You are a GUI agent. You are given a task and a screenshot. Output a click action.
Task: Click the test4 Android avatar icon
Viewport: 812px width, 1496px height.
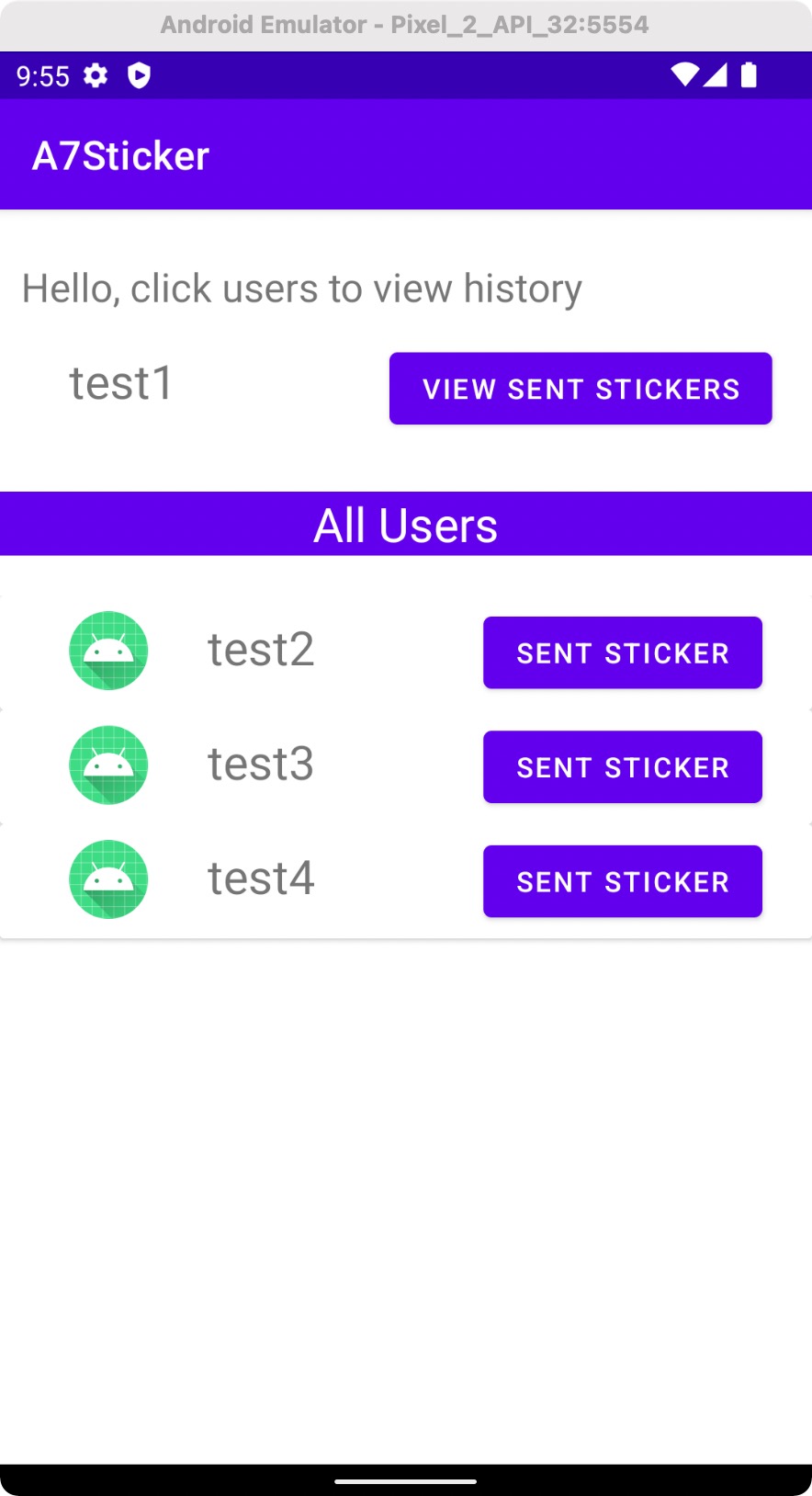[x=108, y=879]
